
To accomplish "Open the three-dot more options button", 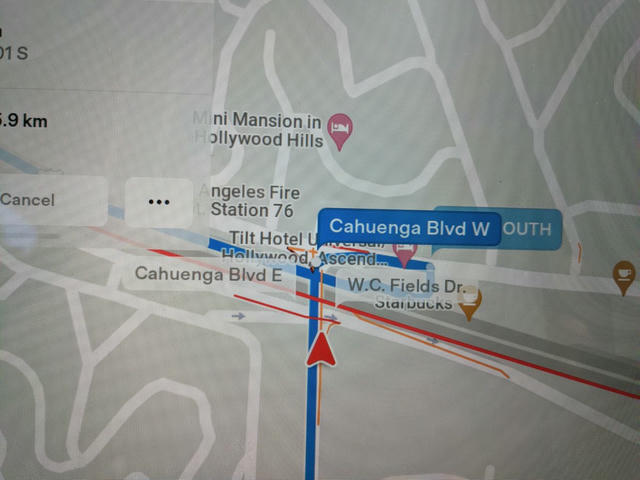I will [158, 201].
